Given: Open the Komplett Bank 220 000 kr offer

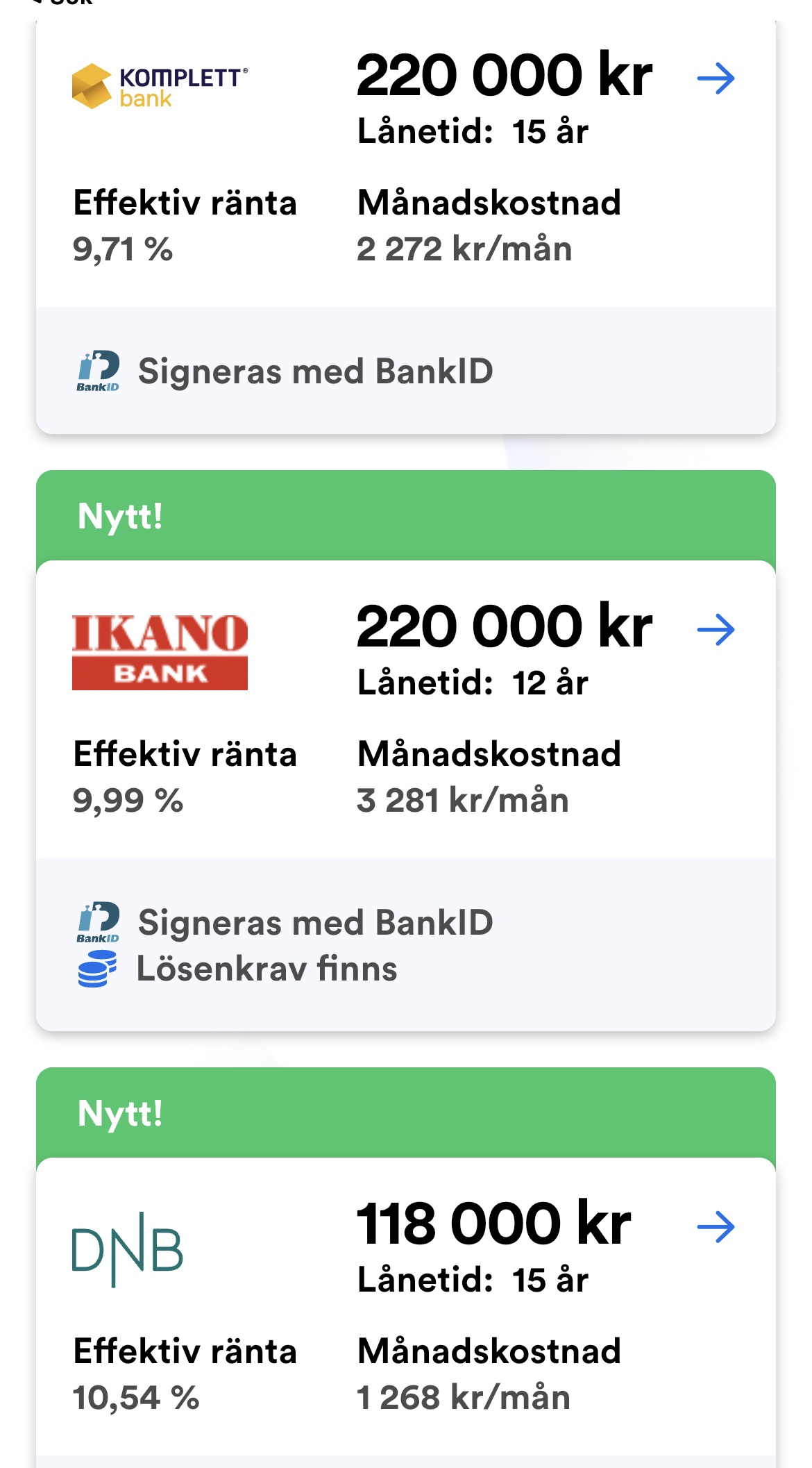Looking at the screenshot, I should click(716, 78).
